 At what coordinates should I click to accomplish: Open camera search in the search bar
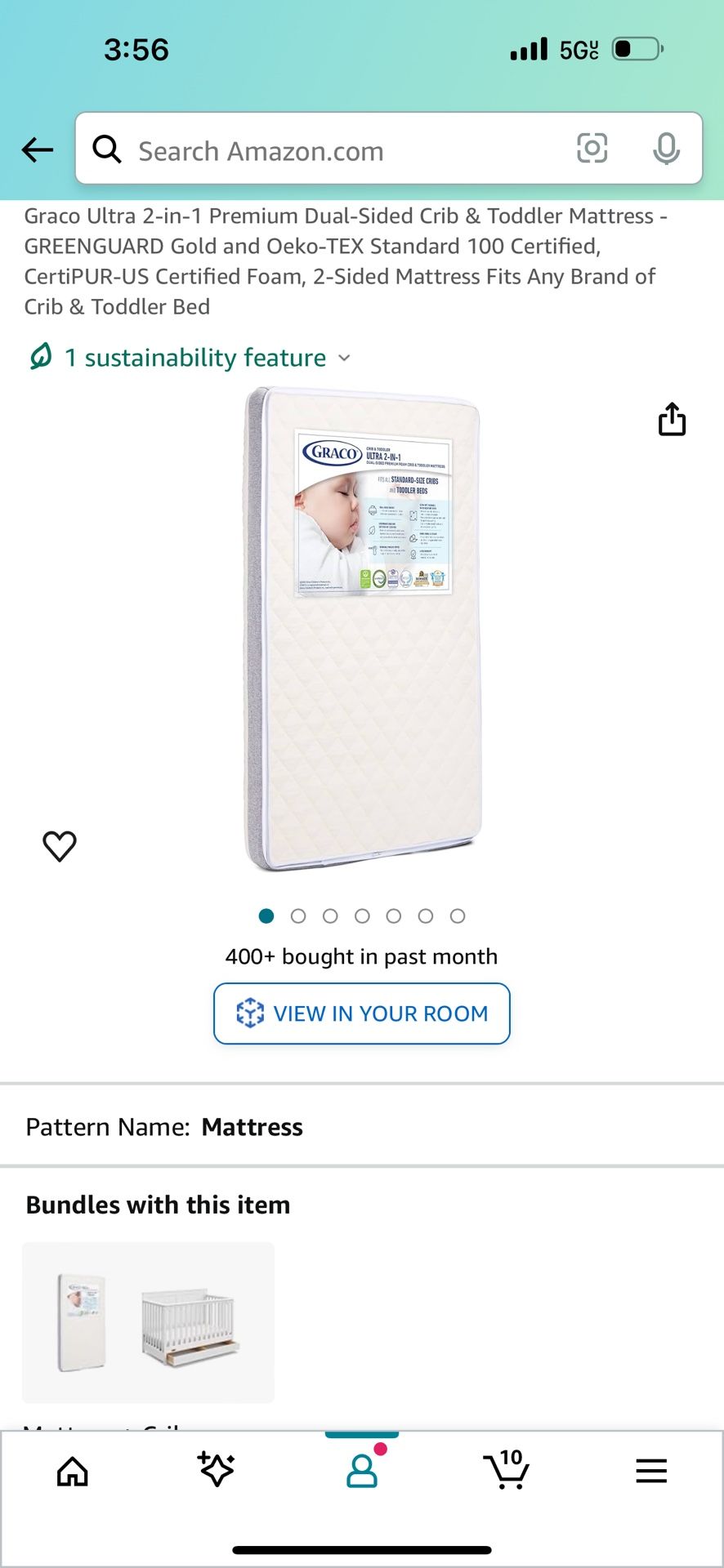point(592,148)
